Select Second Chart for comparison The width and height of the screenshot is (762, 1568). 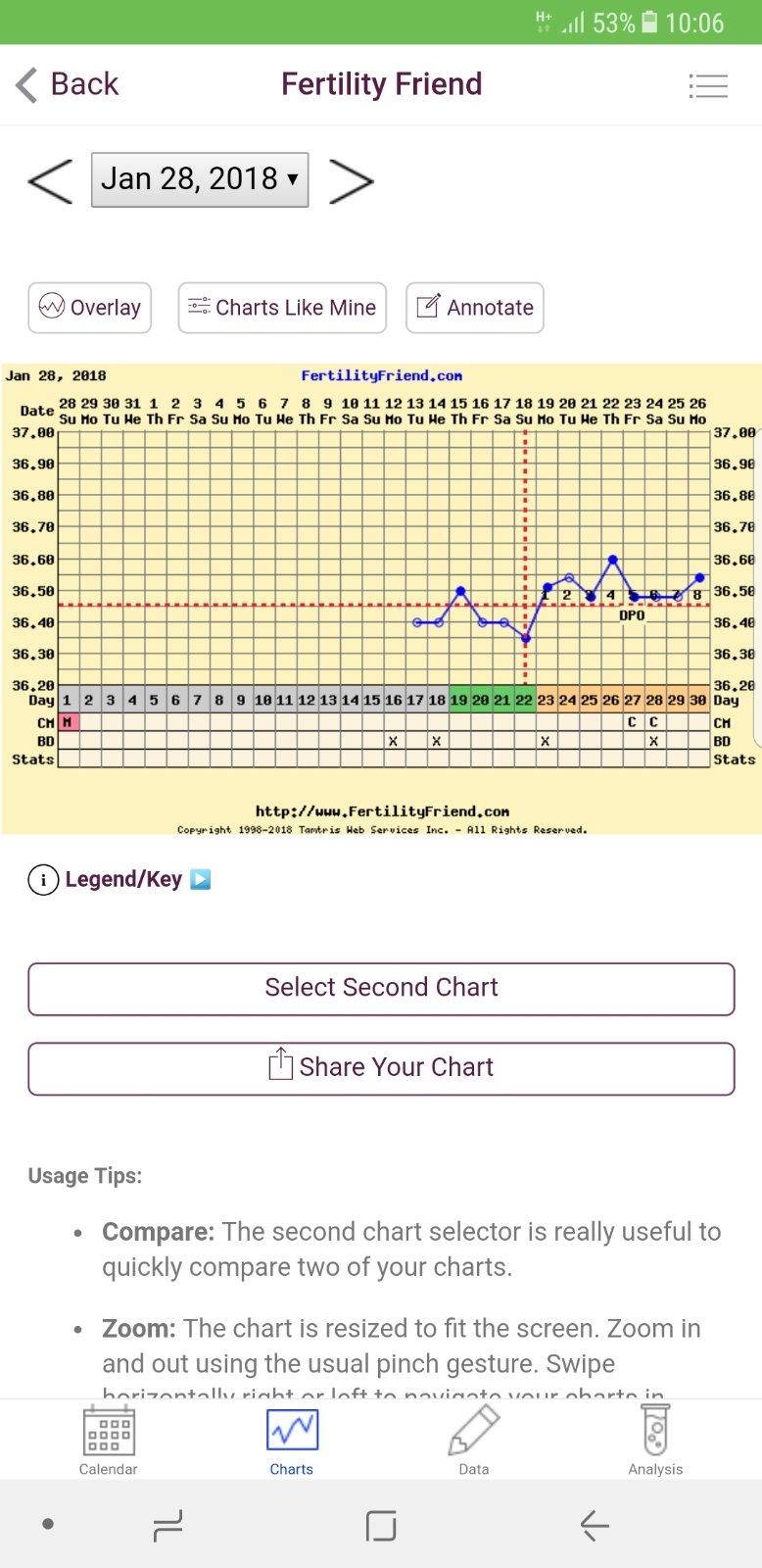(x=381, y=989)
